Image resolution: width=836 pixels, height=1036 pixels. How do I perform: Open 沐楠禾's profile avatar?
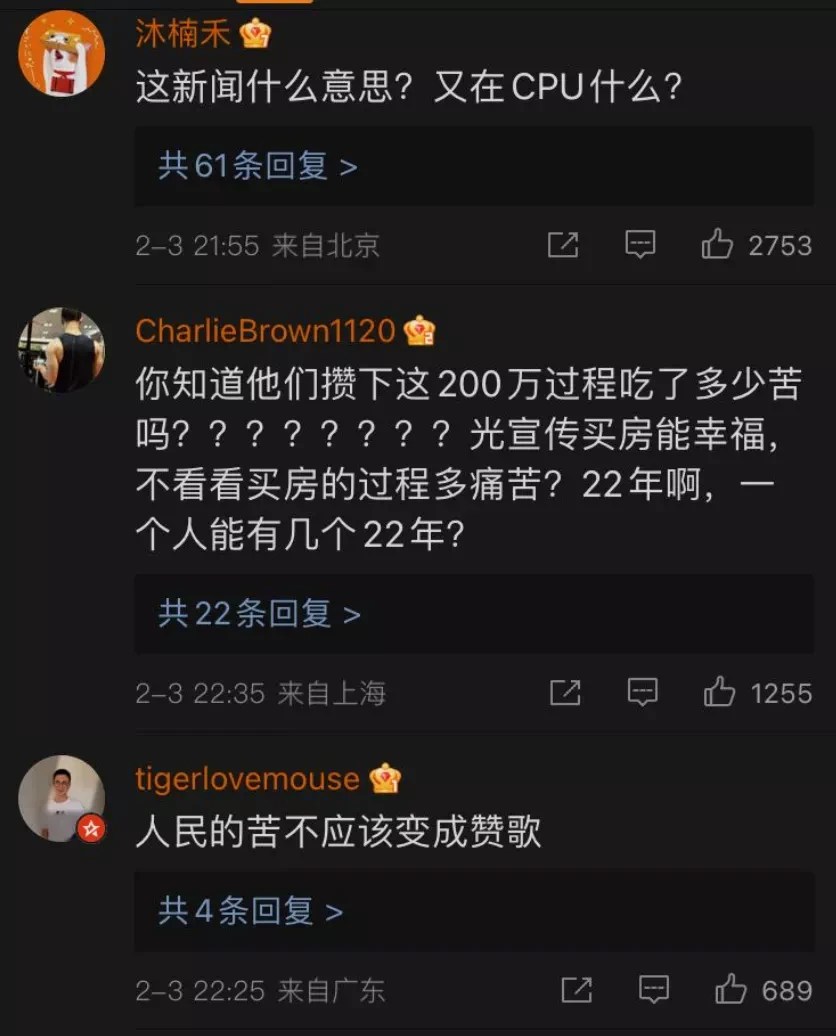[61, 53]
